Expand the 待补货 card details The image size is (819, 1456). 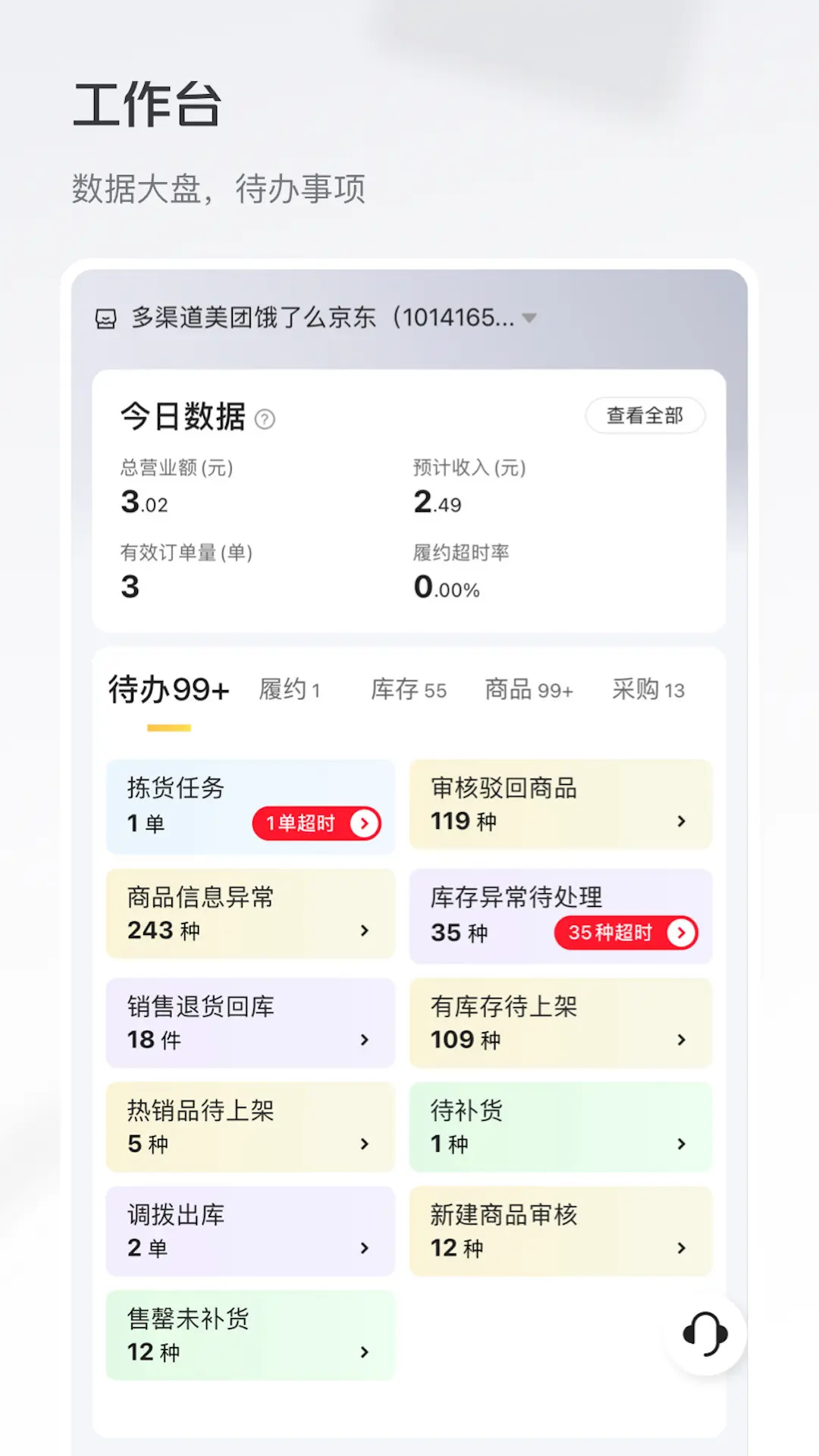(680, 1144)
